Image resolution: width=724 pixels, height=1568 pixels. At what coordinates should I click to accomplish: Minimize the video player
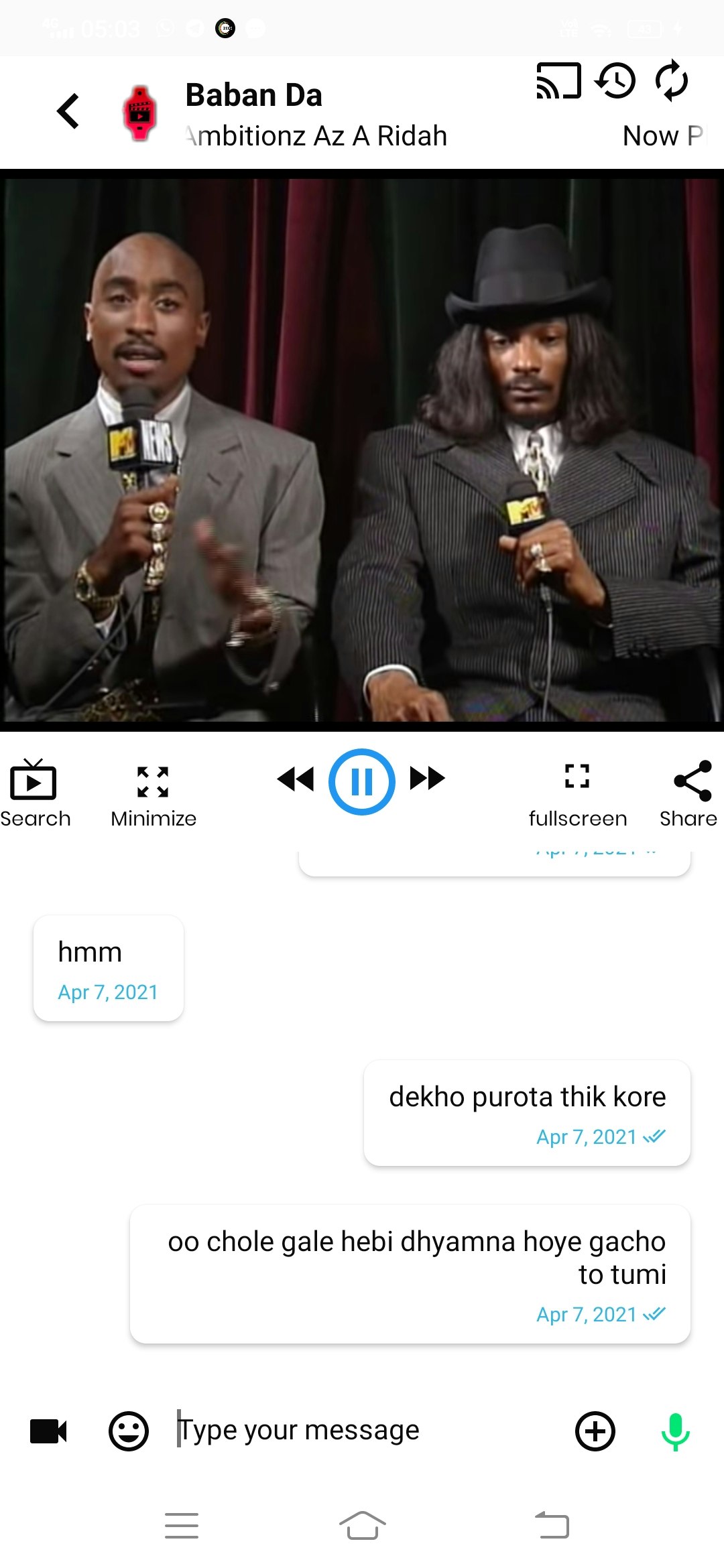point(153,793)
